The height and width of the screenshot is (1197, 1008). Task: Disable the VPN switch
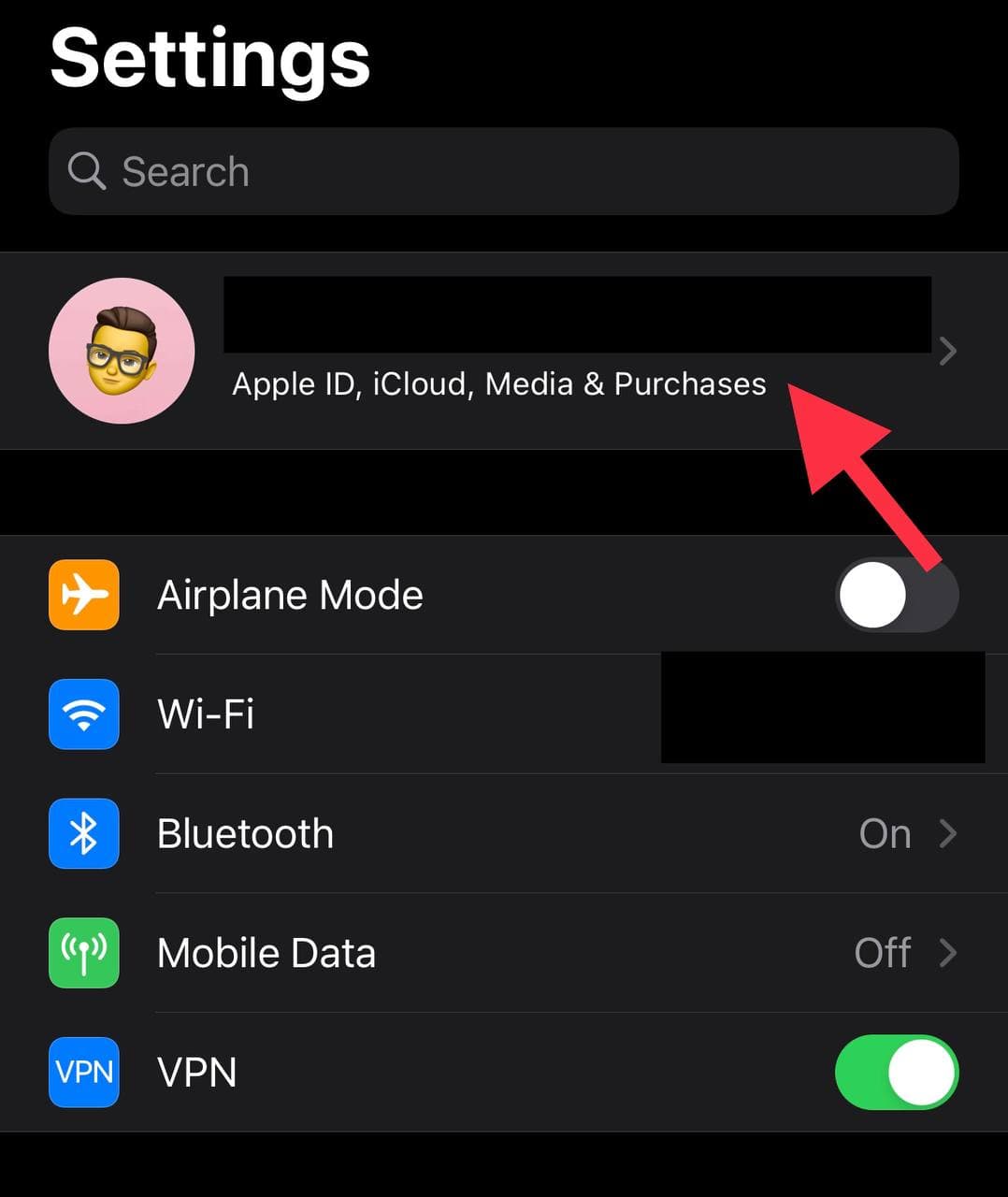click(x=896, y=1072)
